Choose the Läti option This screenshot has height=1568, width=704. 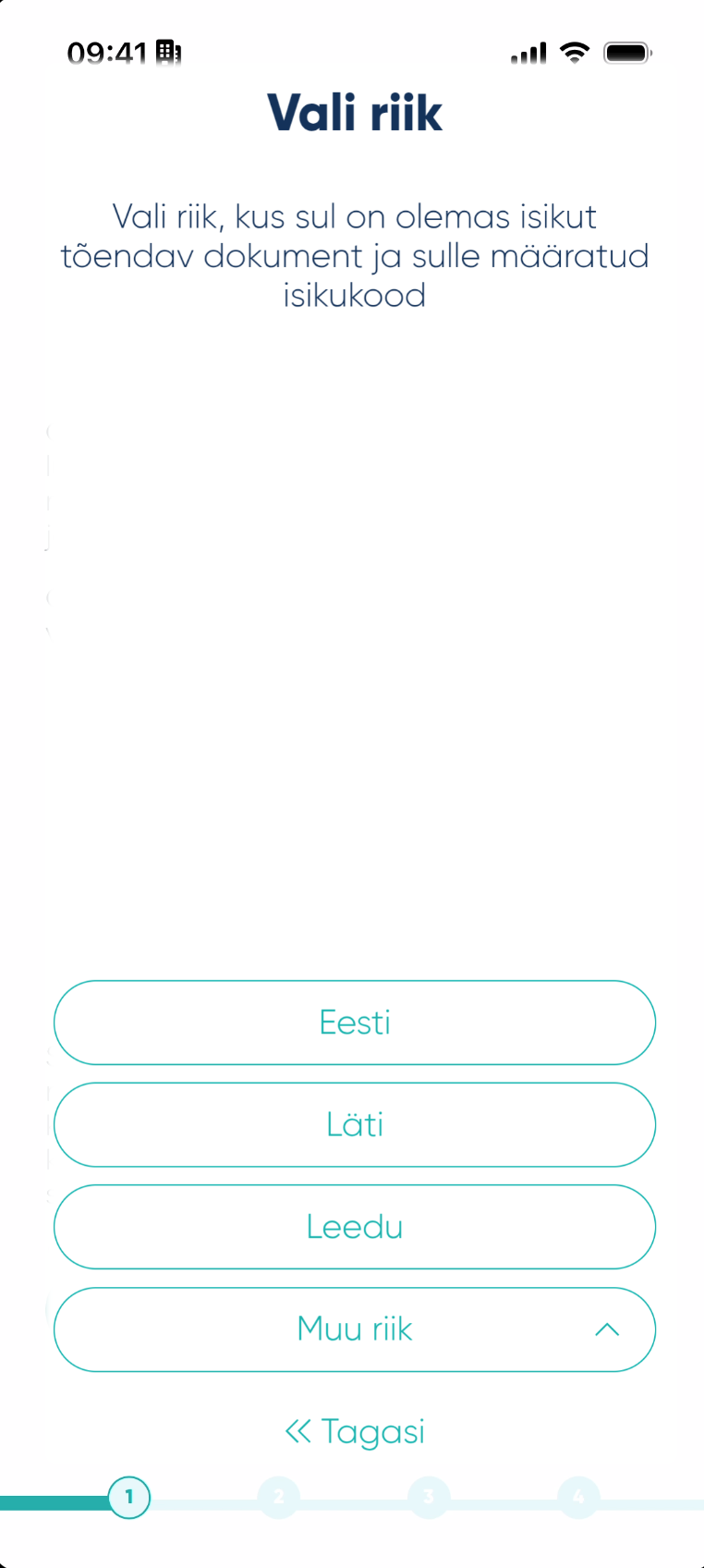[355, 1125]
